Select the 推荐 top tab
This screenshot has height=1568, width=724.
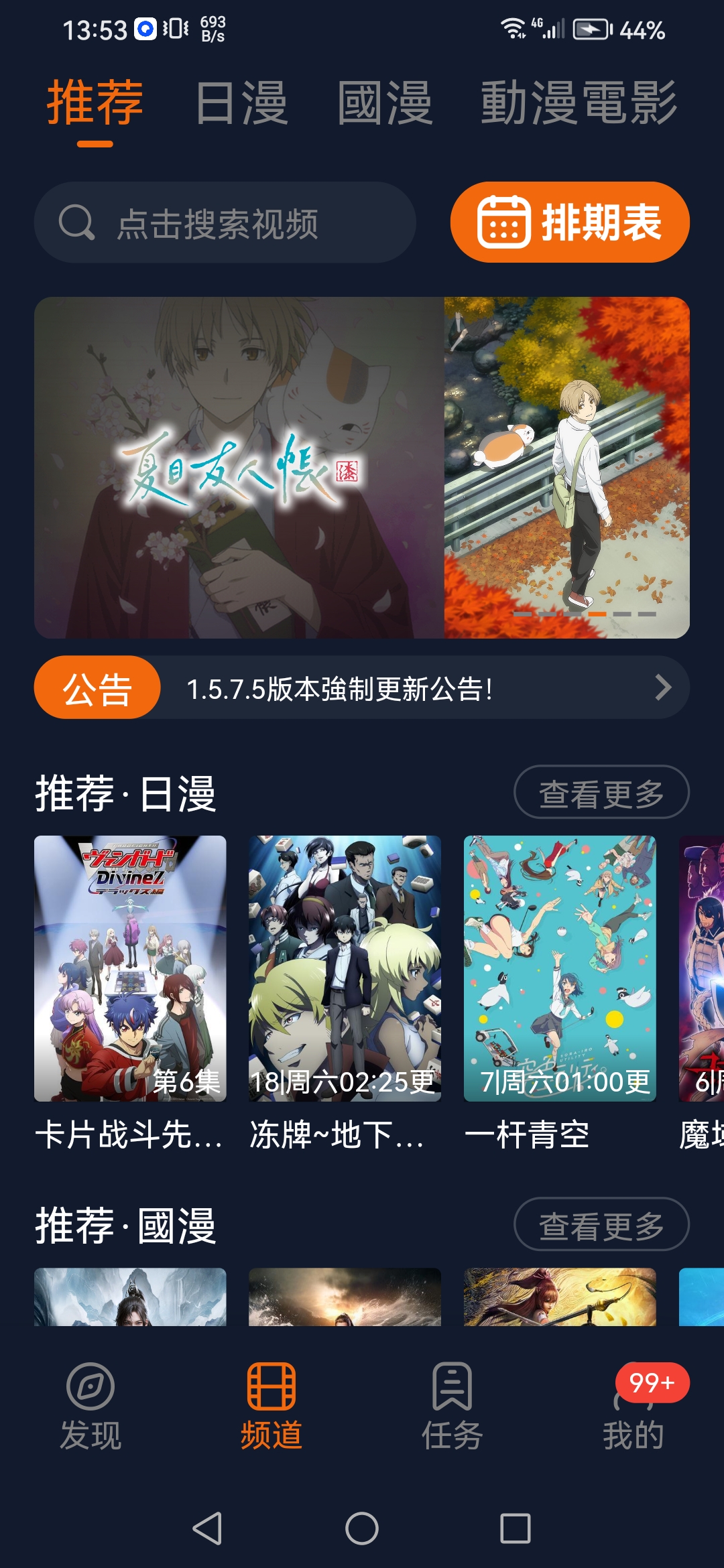click(x=95, y=103)
